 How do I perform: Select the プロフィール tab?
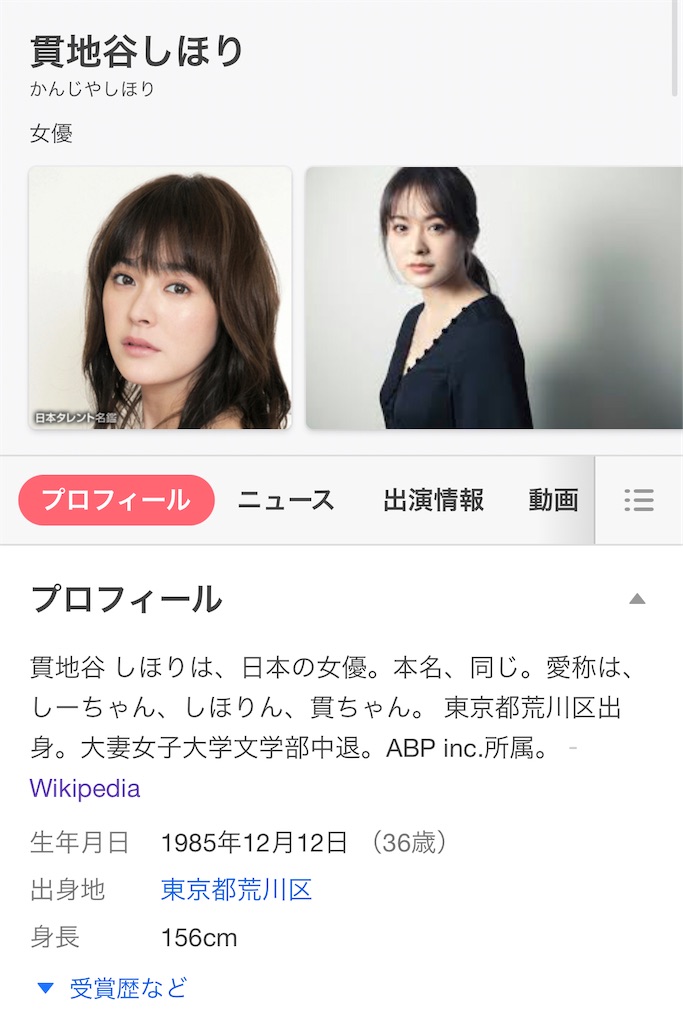(116, 500)
